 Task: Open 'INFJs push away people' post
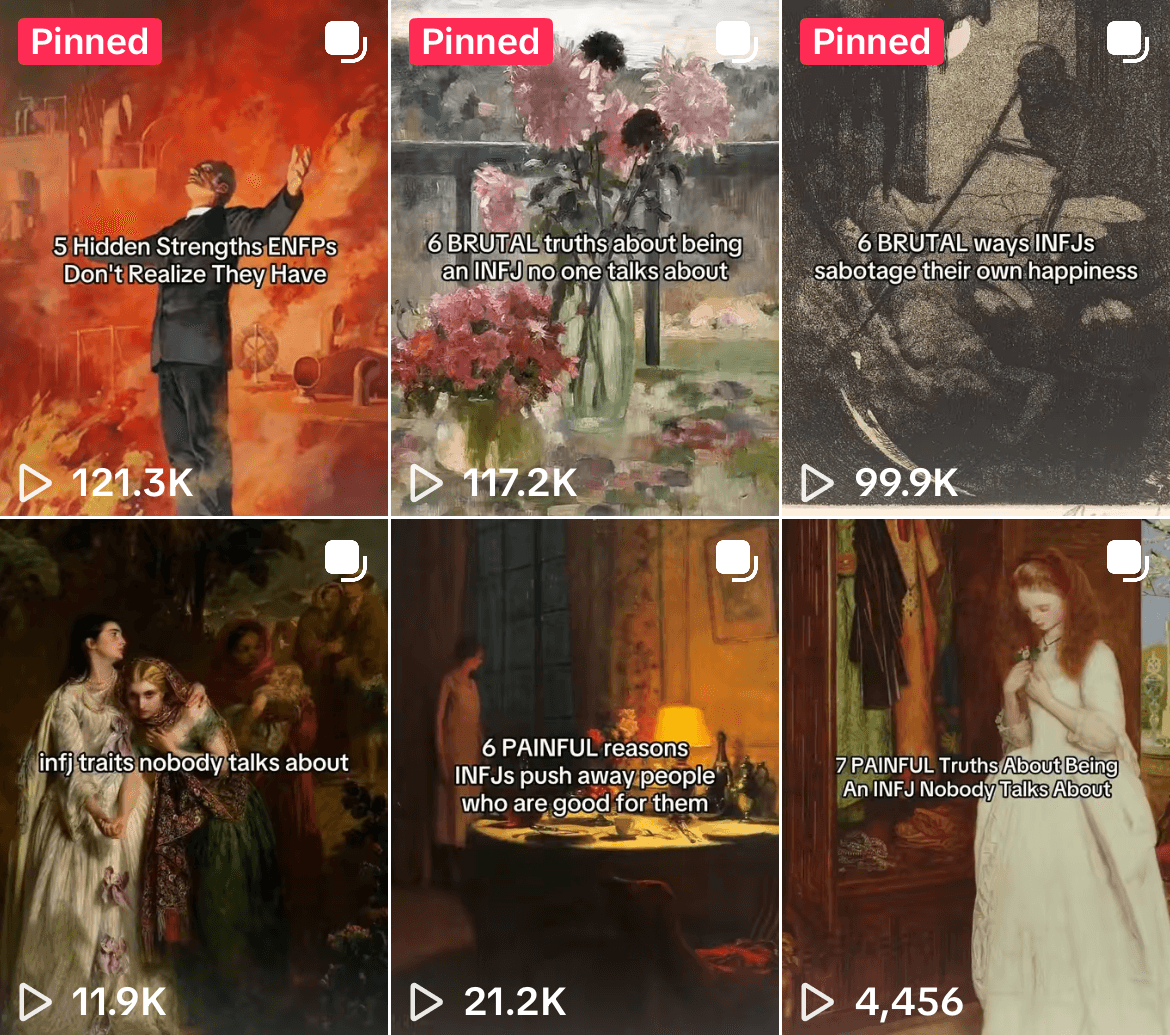point(584,776)
